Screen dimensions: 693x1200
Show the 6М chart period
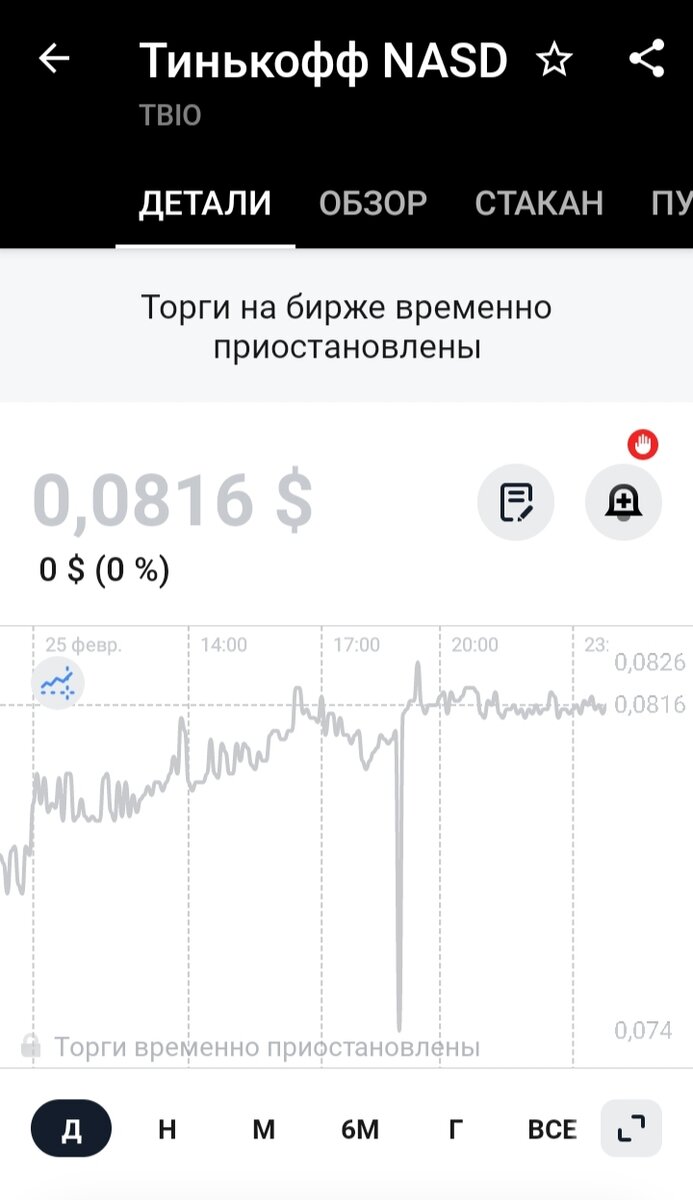click(x=360, y=1129)
